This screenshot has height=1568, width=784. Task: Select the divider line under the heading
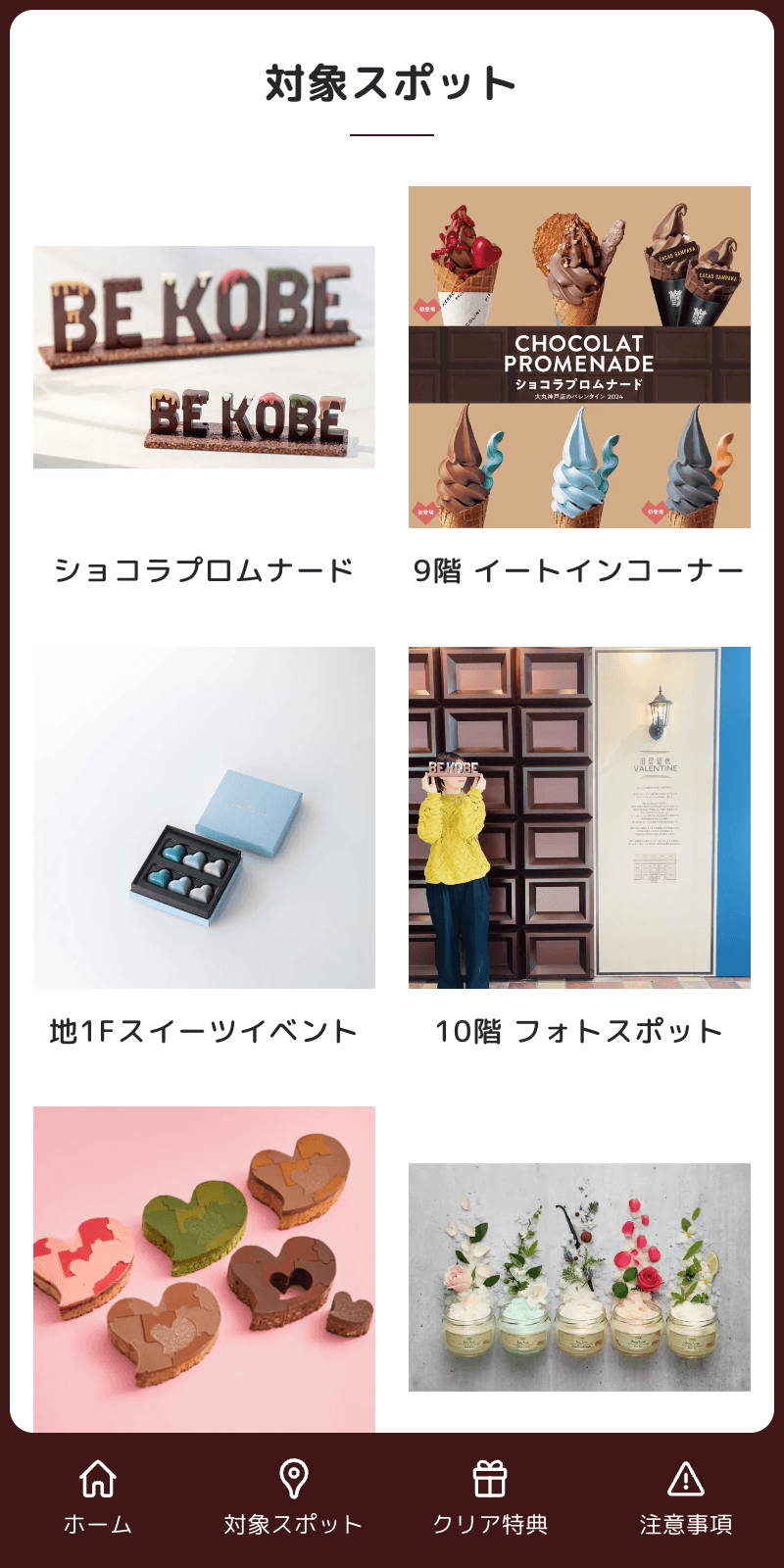point(392,137)
